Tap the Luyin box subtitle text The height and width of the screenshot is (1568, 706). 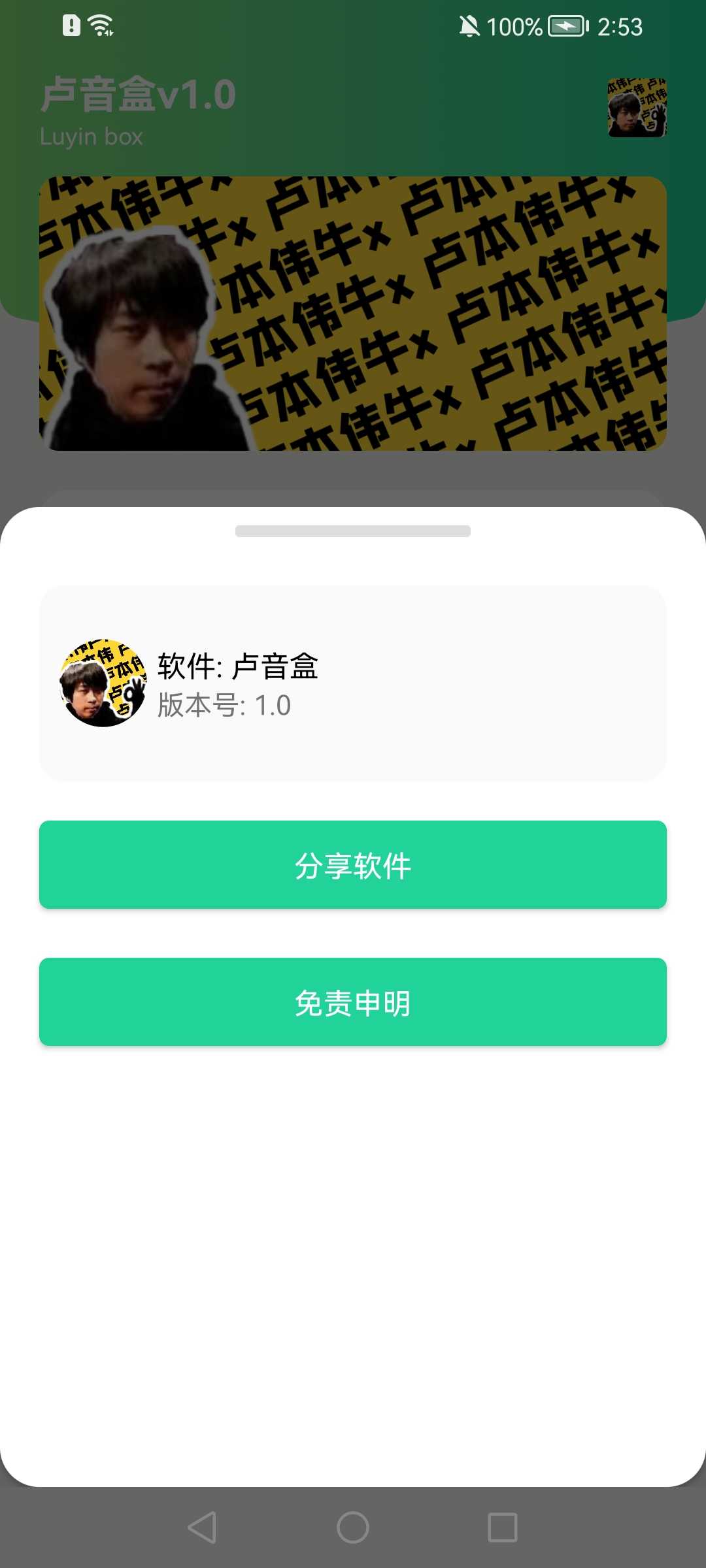tap(90, 137)
